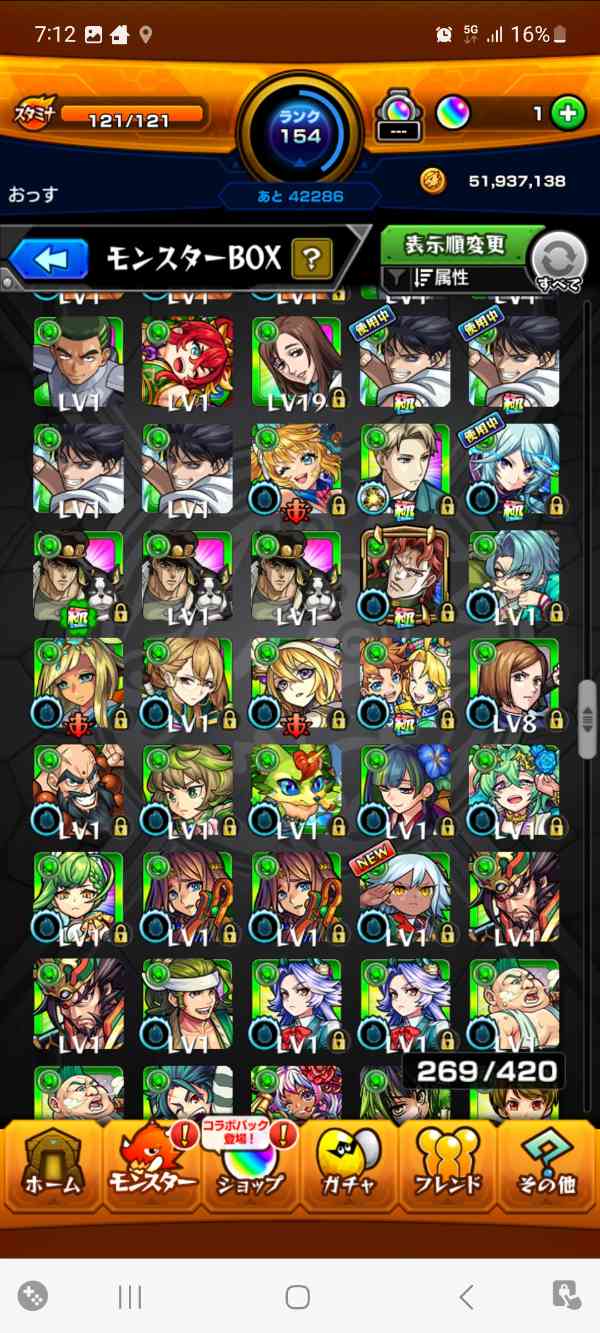Viewport: 600px width, 1333px height.
Task: Select the LV8 short-haired woman monster
Action: pos(514,683)
